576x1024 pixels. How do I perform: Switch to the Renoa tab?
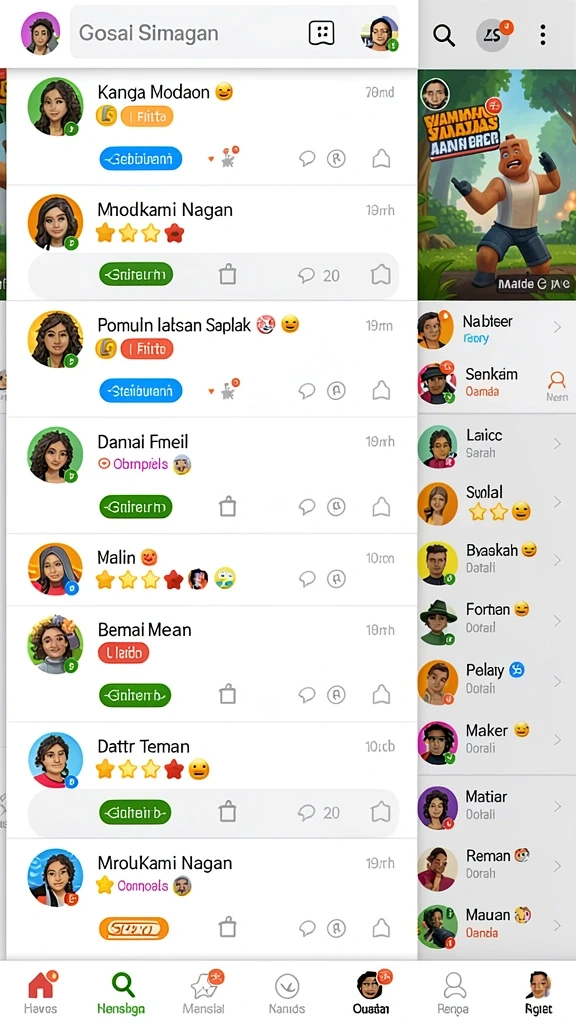click(453, 993)
